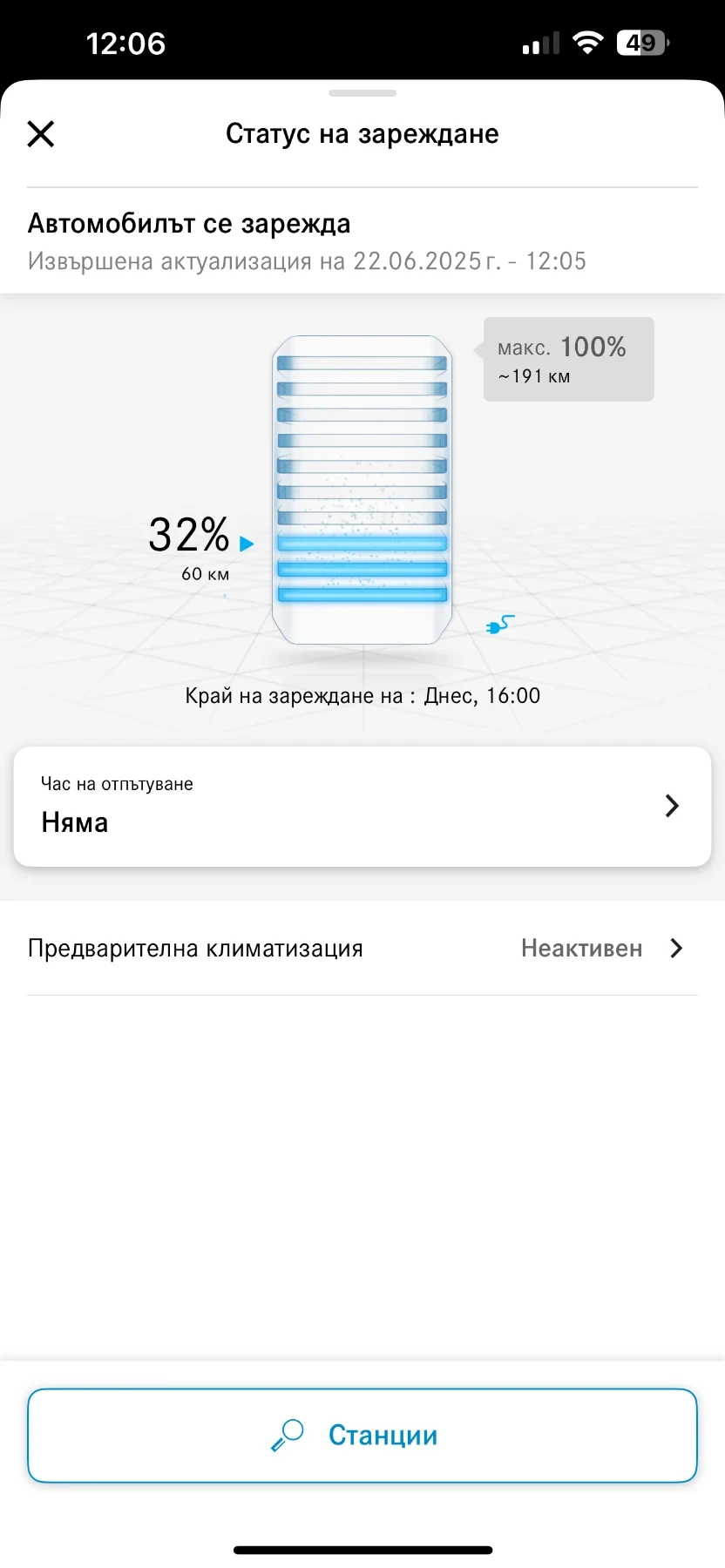Tap the макс. 100% charge limit bubble
This screenshot has width=725, height=1568.
click(x=568, y=360)
